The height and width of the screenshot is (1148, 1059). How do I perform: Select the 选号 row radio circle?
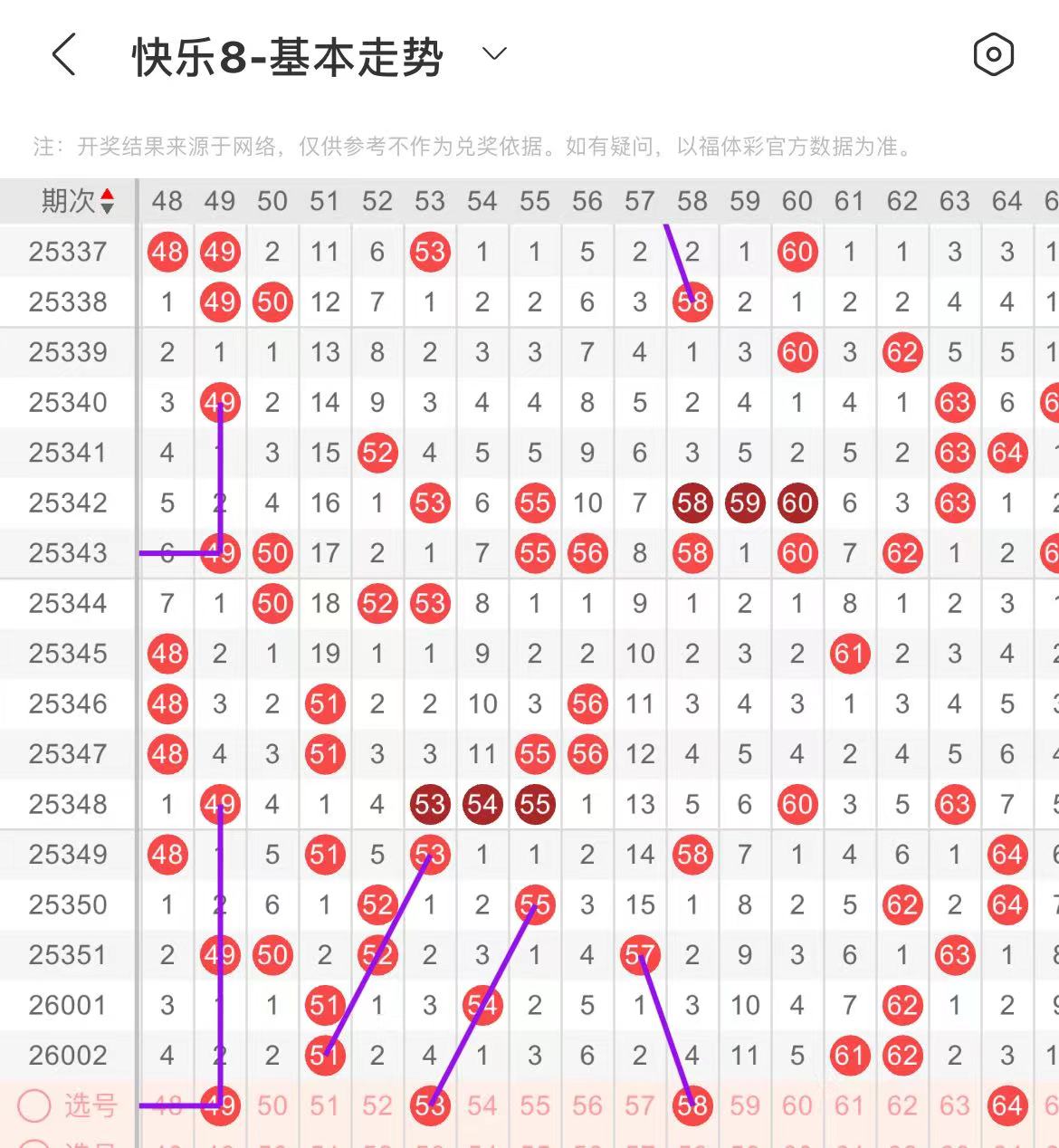34,1105
